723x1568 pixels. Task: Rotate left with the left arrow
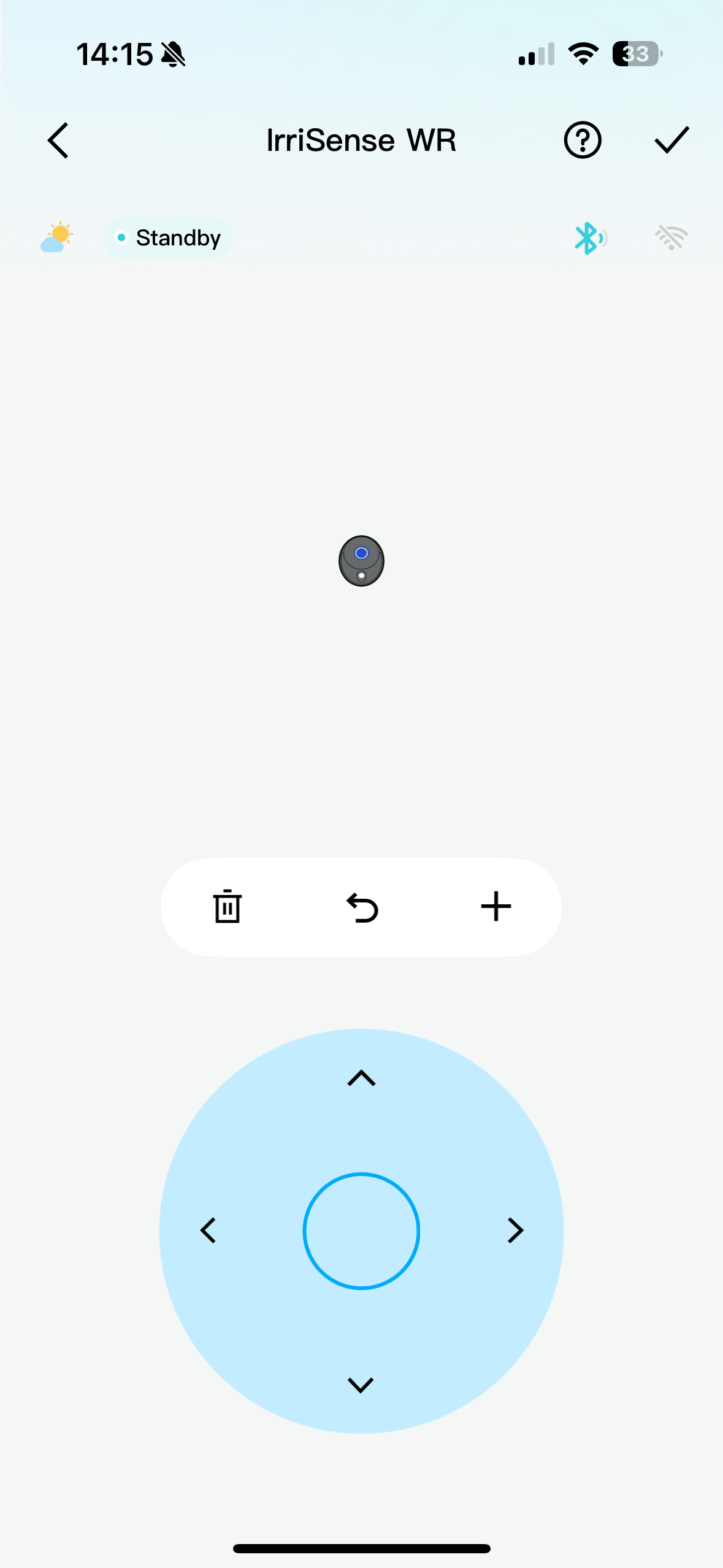pos(208,1231)
